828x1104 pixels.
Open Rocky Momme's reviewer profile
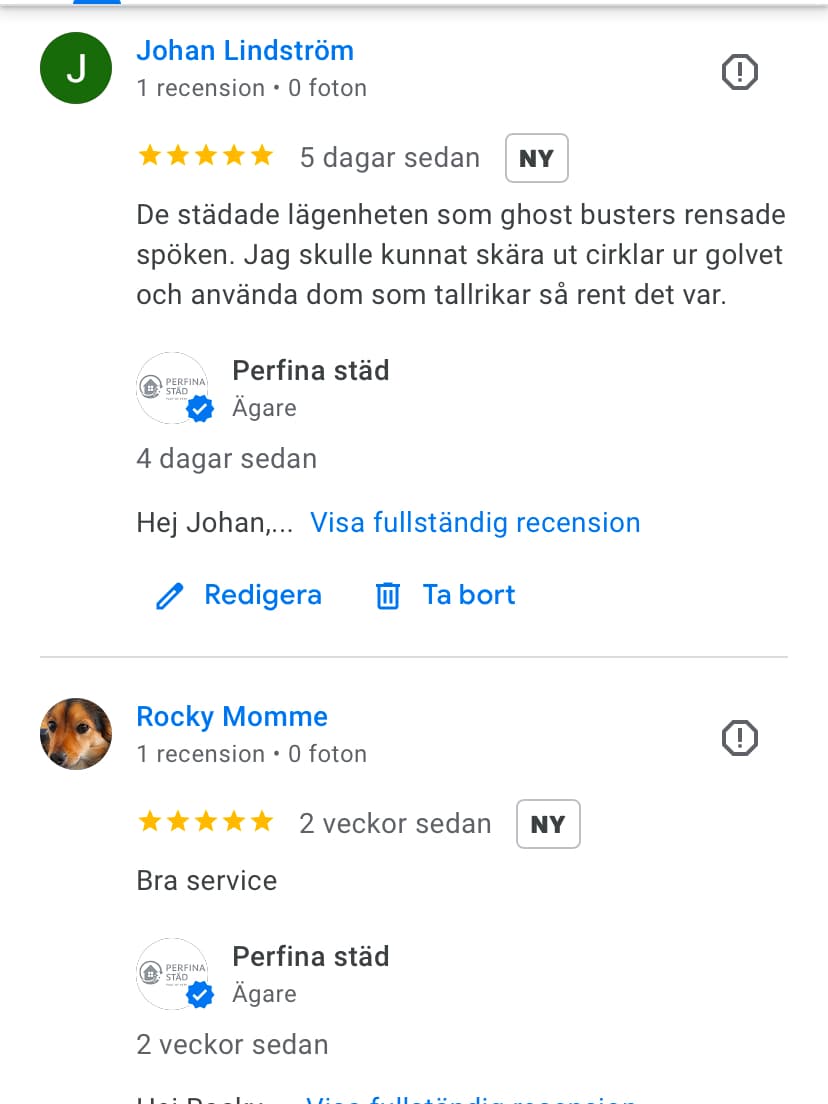tap(232, 717)
